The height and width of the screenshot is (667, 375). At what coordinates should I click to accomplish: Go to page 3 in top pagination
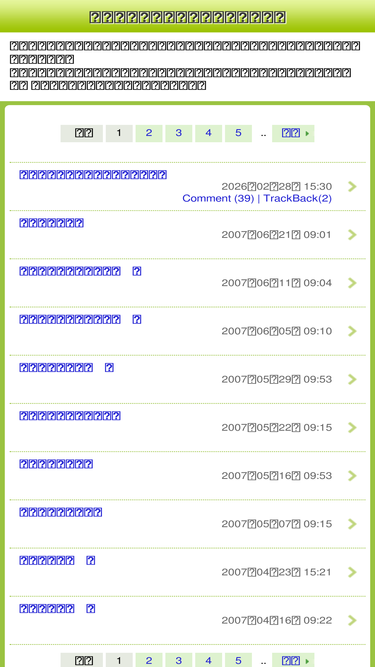coord(179,133)
